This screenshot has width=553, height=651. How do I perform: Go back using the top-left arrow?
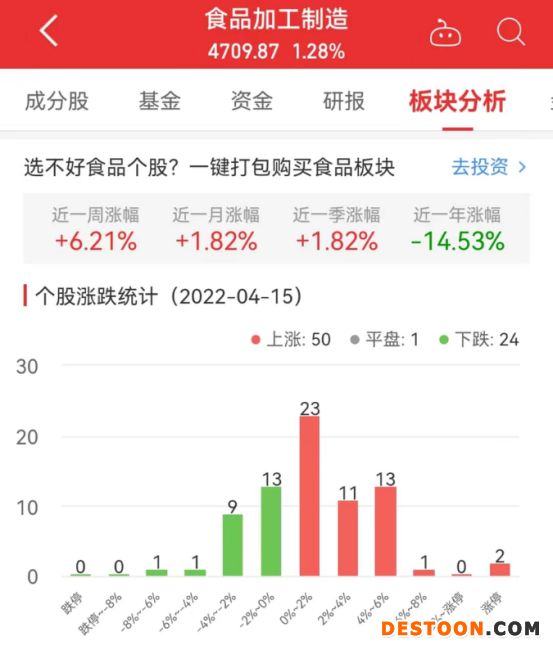tap(49, 31)
